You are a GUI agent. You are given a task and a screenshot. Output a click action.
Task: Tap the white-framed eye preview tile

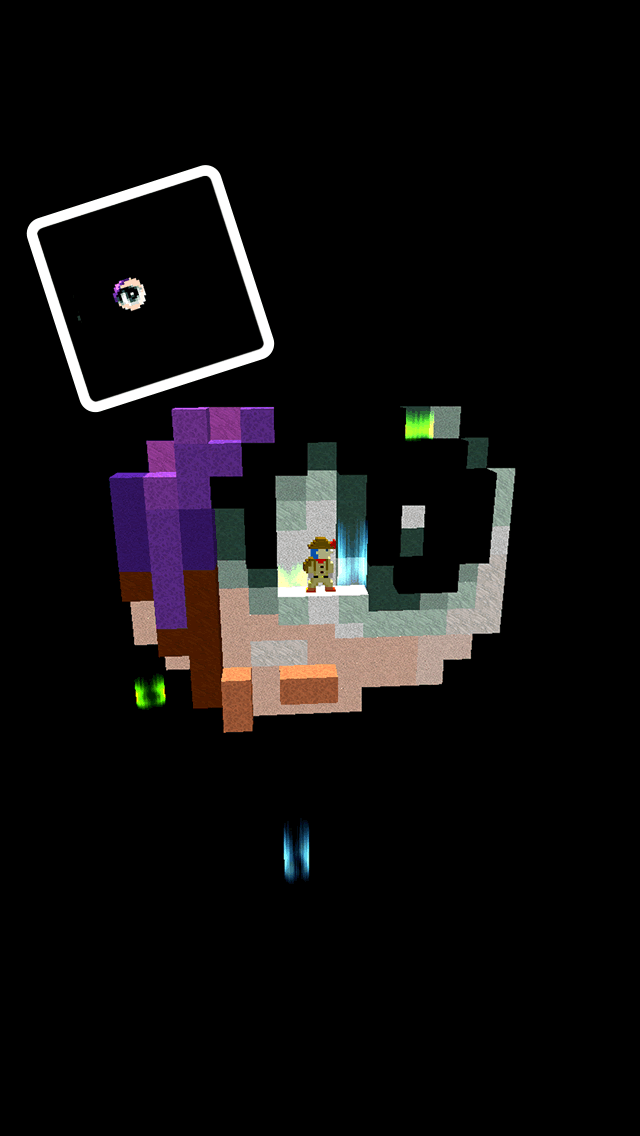150,288
